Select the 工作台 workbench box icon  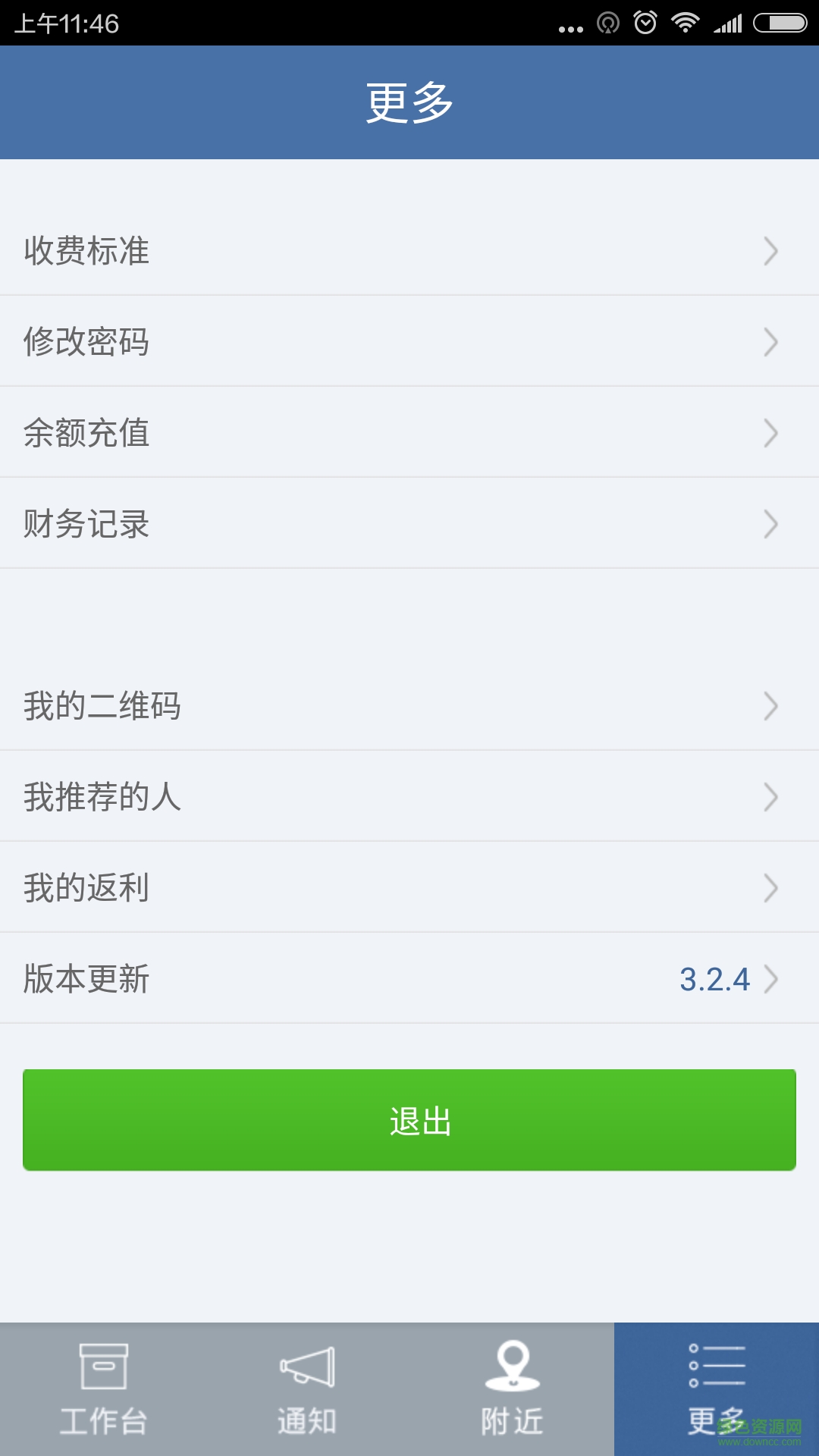click(104, 1370)
